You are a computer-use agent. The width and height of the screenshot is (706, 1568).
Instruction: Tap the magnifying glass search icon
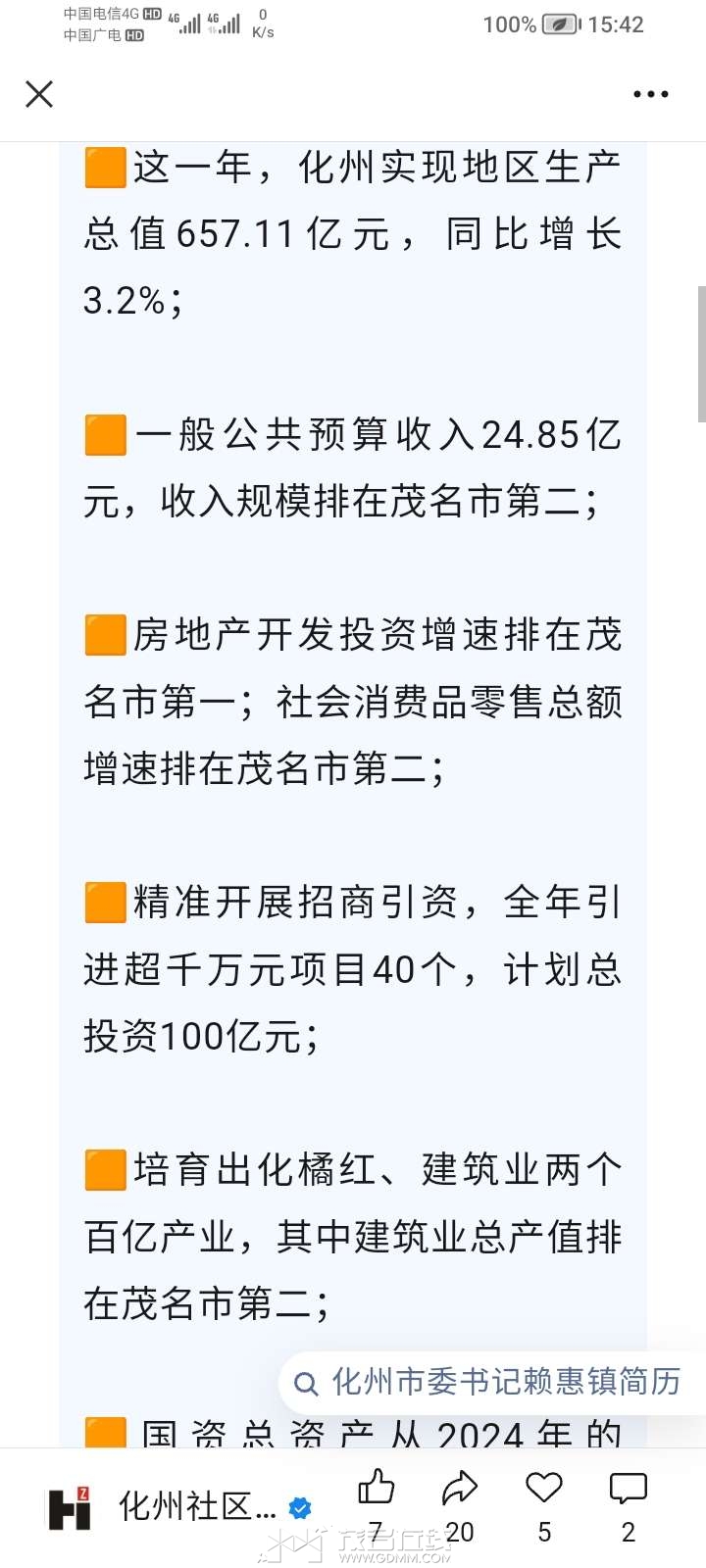(305, 1383)
